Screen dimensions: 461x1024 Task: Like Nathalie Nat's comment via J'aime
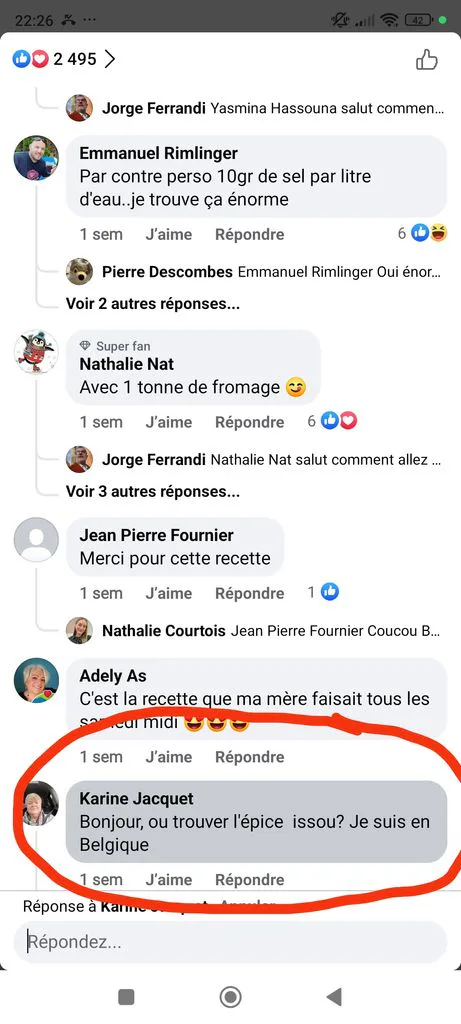pos(168,423)
